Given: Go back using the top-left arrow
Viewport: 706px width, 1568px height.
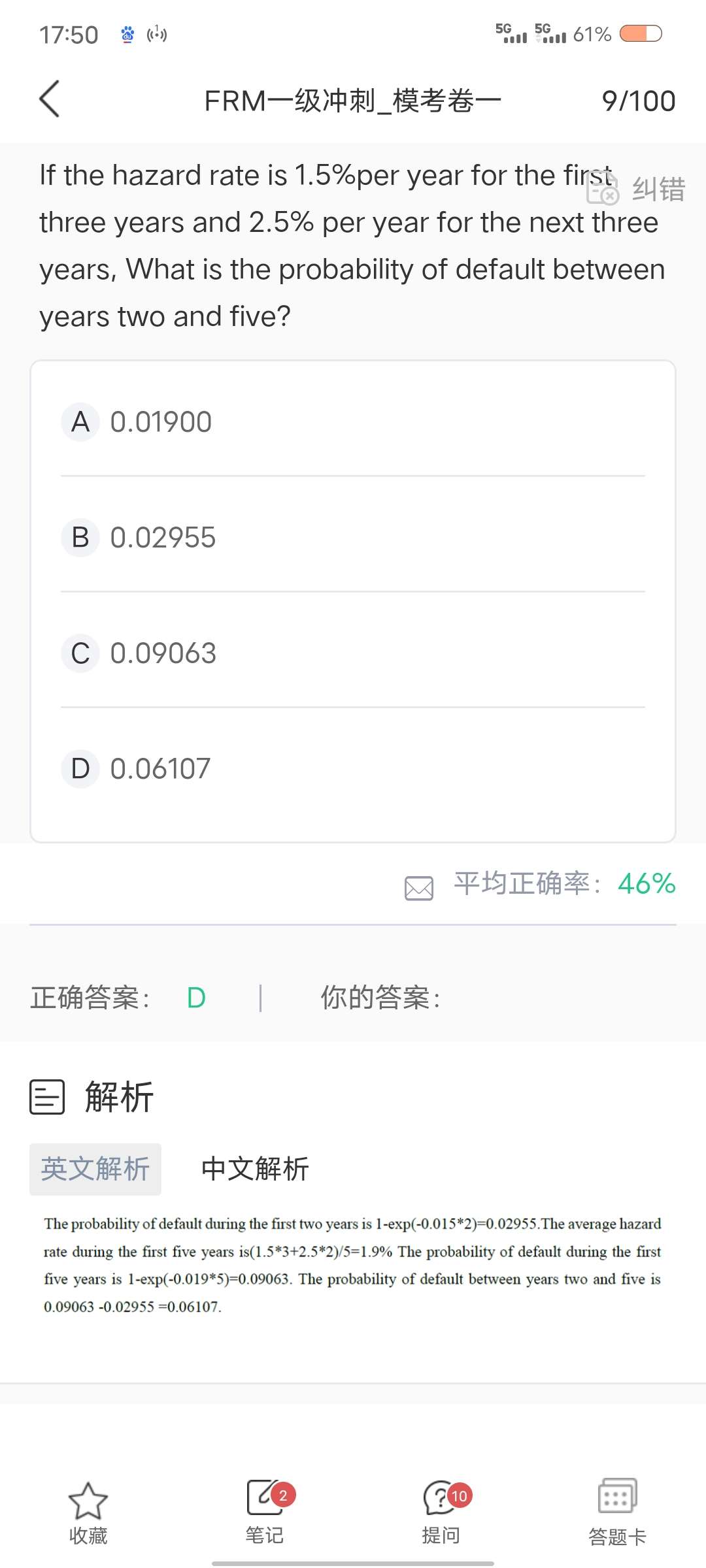Looking at the screenshot, I should (50, 99).
